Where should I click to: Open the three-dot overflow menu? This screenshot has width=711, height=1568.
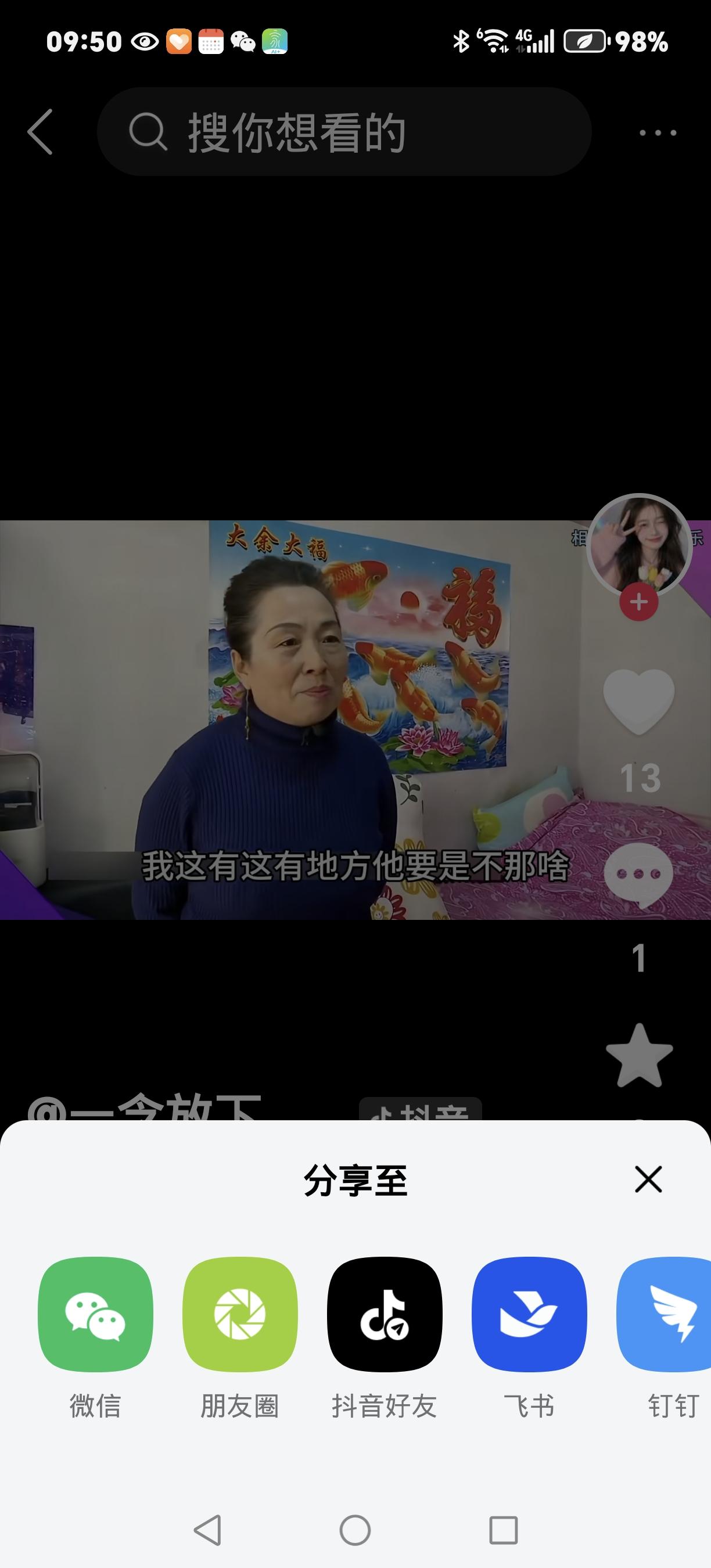(658, 132)
